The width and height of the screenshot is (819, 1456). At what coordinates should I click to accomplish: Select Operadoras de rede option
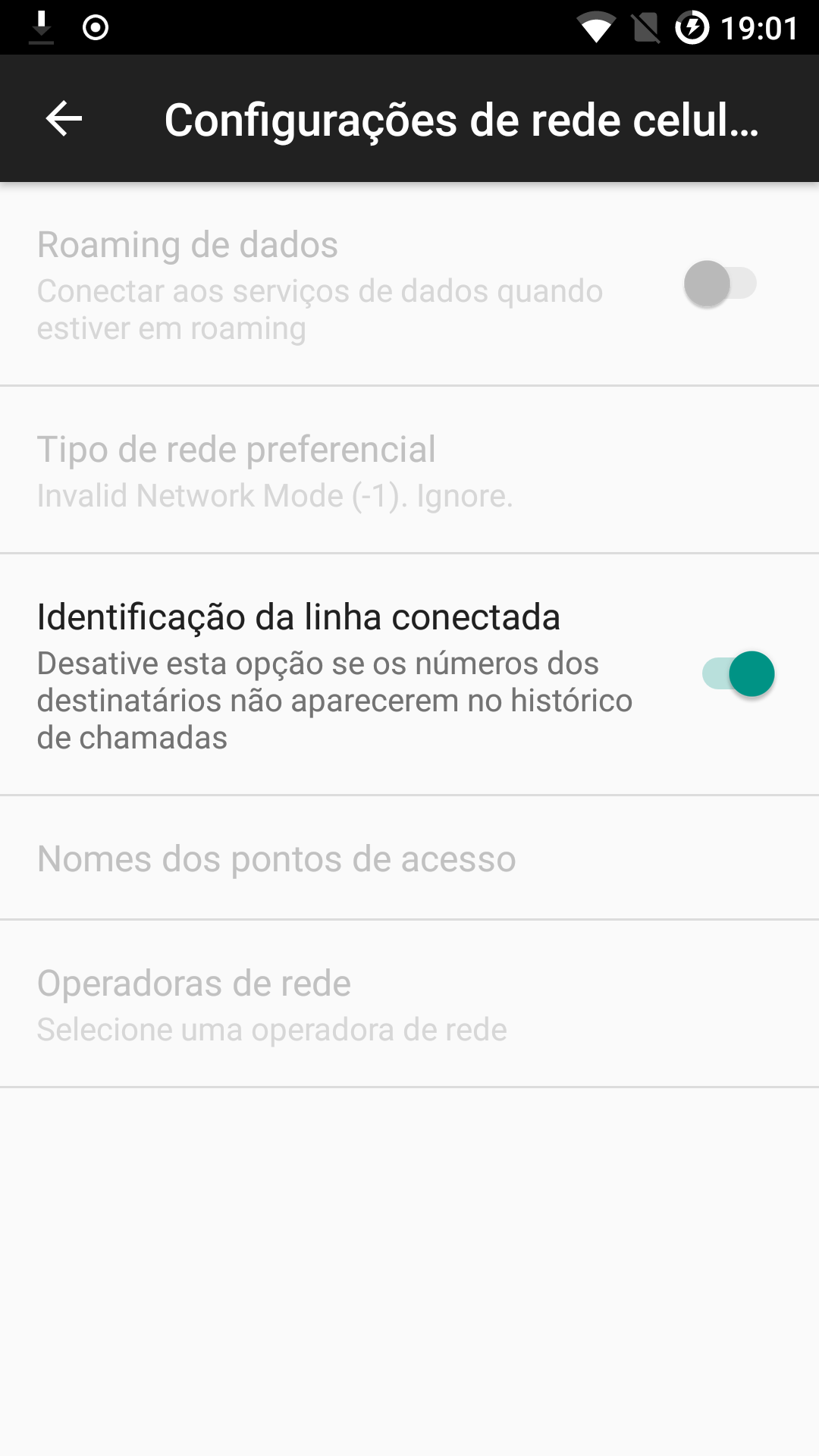409,1003
